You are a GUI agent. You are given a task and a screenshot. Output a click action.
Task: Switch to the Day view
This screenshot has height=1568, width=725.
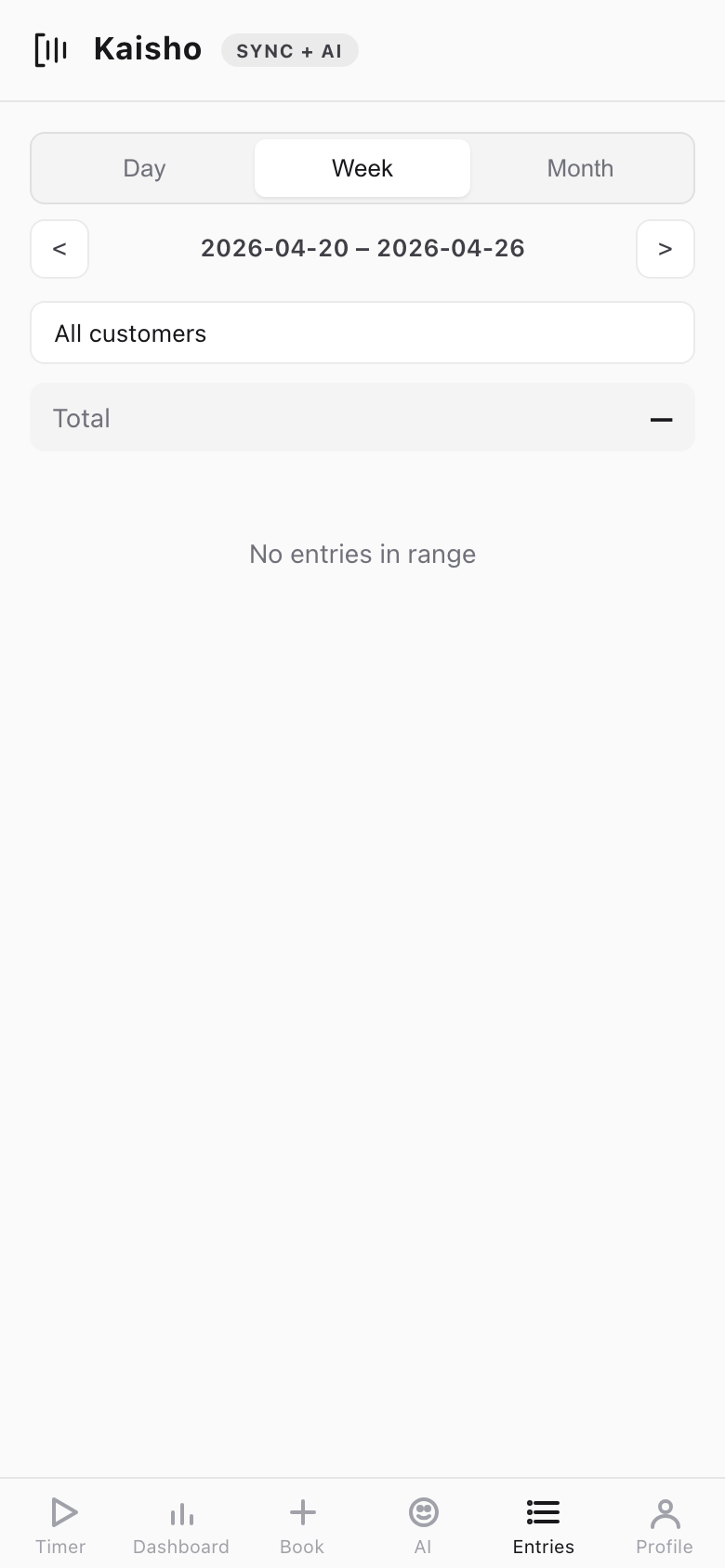click(143, 168)
